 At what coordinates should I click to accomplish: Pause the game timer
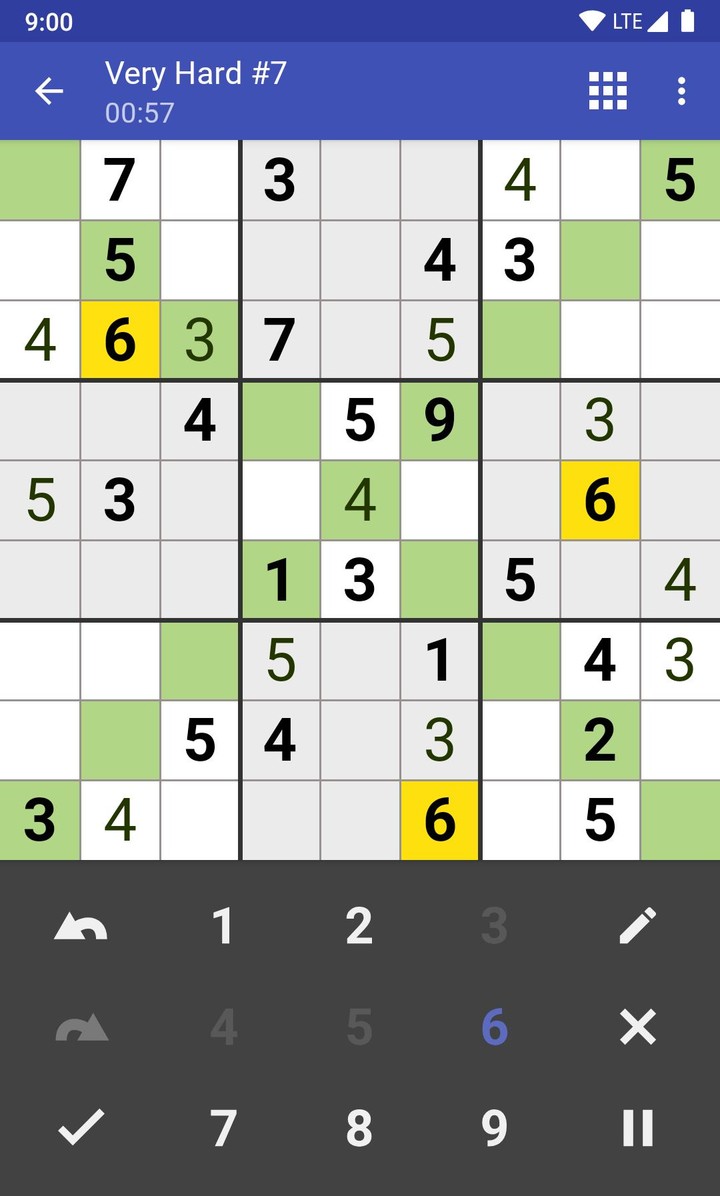pyautogui.click(x=637, y=1129)
